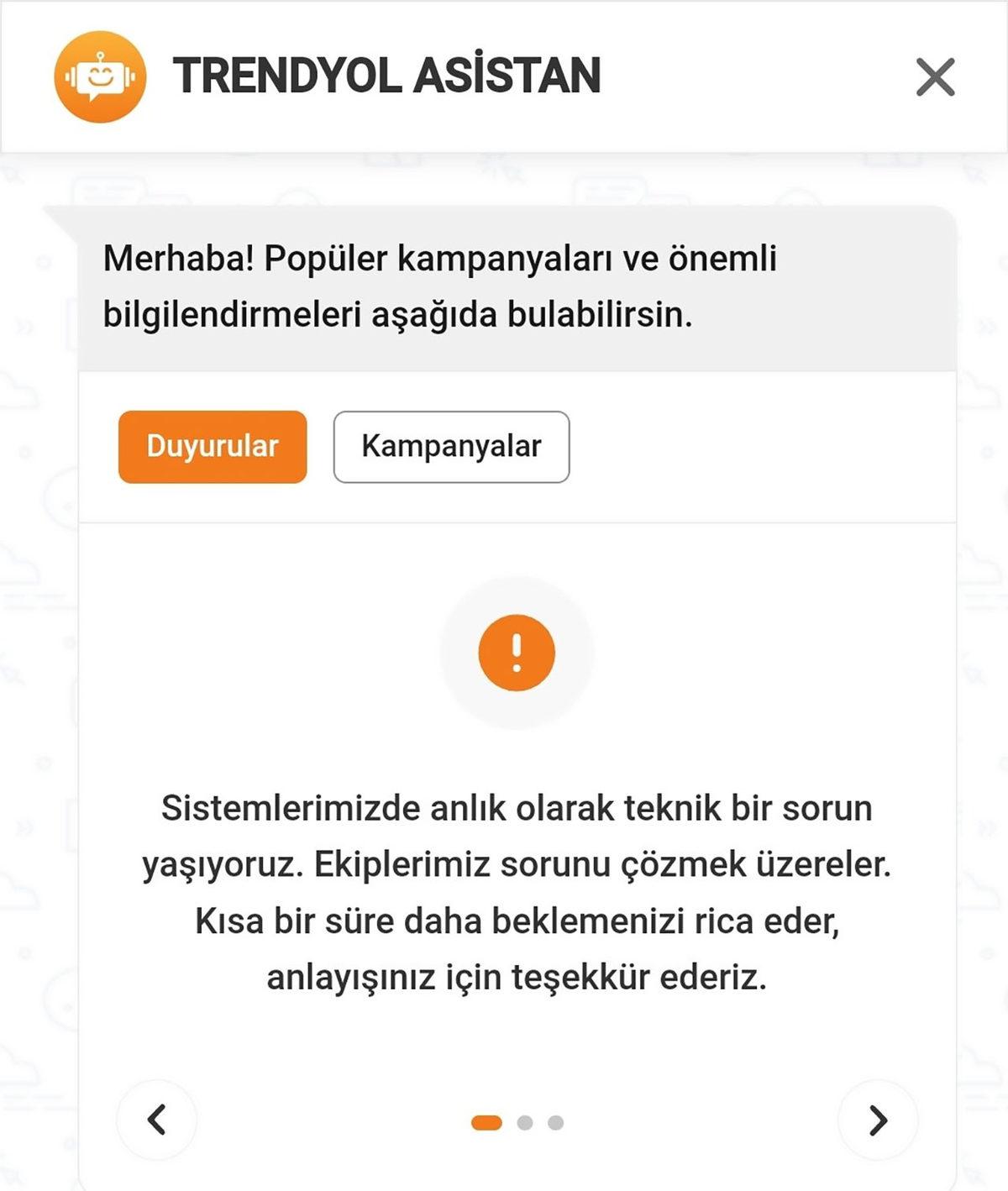Switch to the Kampanyalar tab
The image size is (1008, 1191).
click(451, 446)
